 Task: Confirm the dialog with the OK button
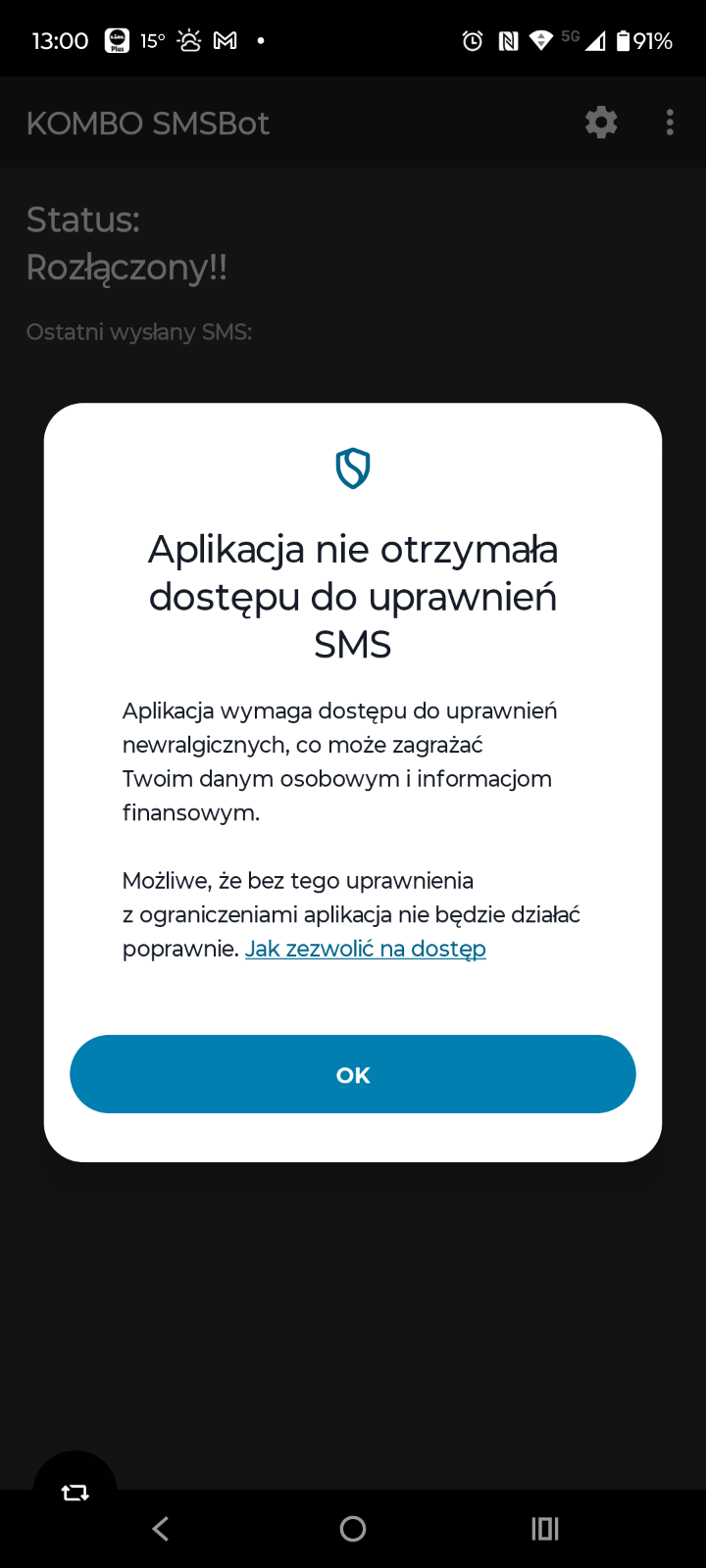tap(353, 1074)
